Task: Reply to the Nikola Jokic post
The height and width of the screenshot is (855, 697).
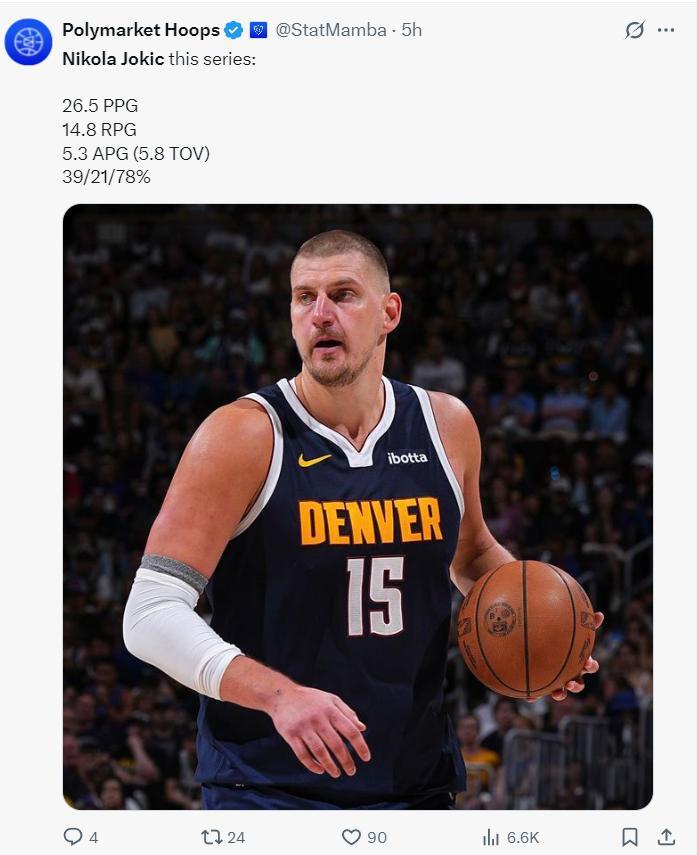Action: point(73,837)
